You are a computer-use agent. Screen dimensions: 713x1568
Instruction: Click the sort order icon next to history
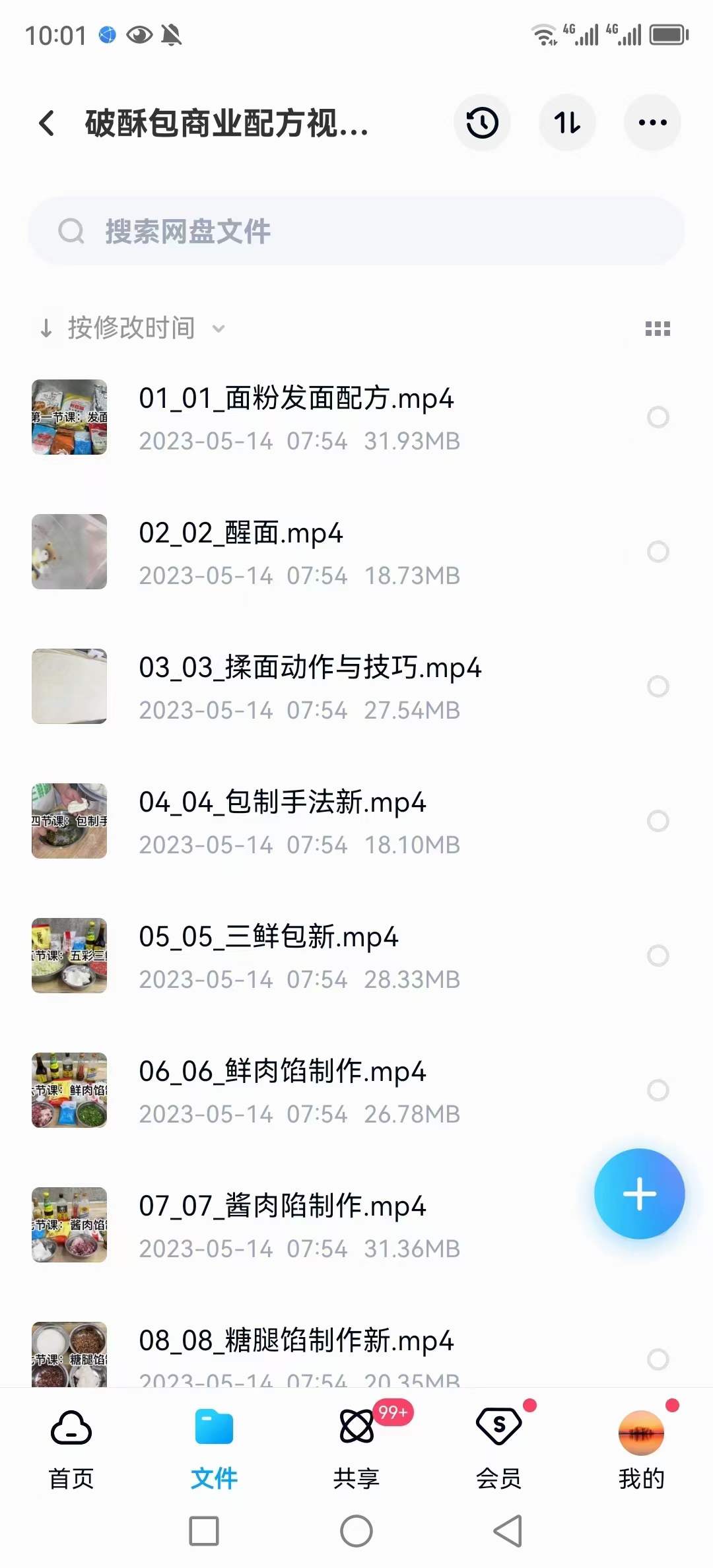[567, 123]
